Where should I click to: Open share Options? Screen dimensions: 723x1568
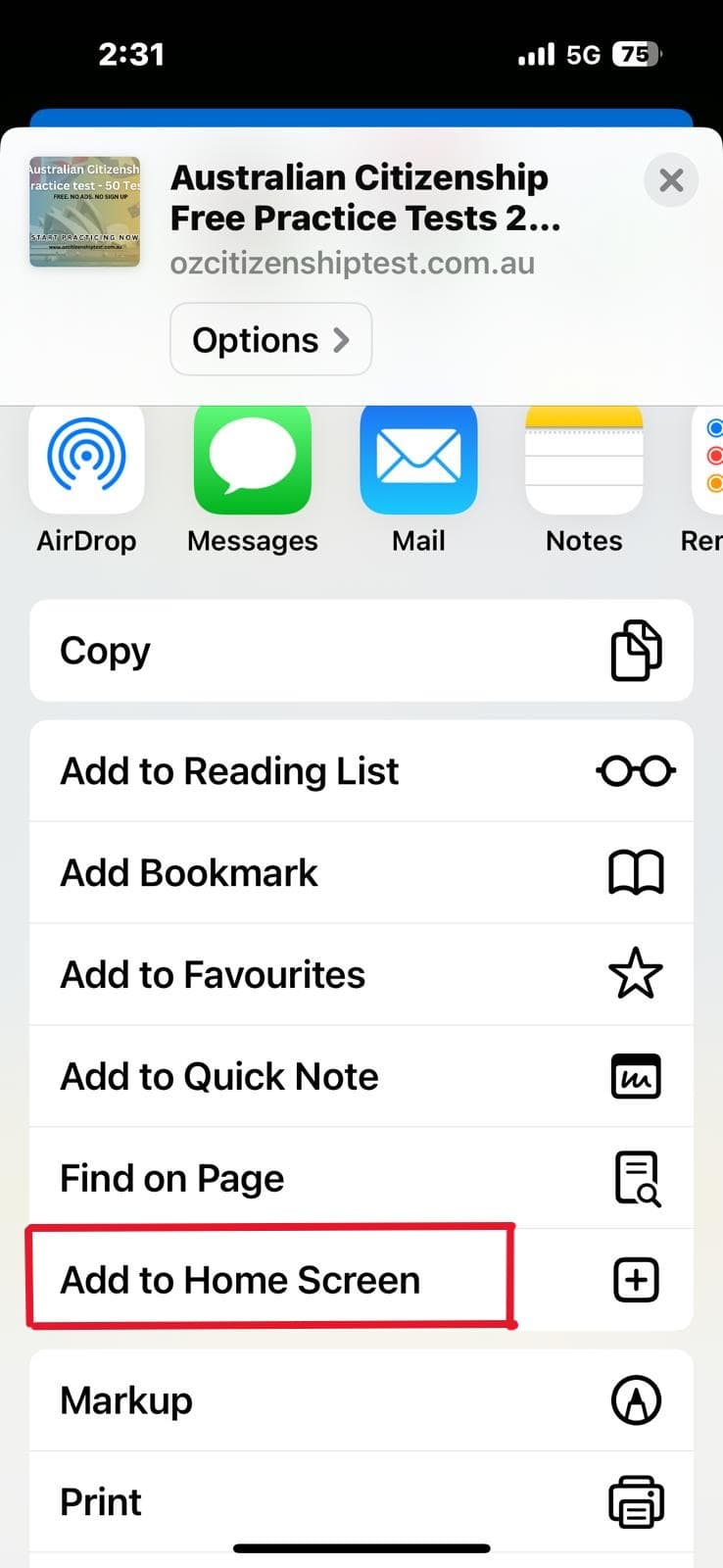tap(270, 339)
